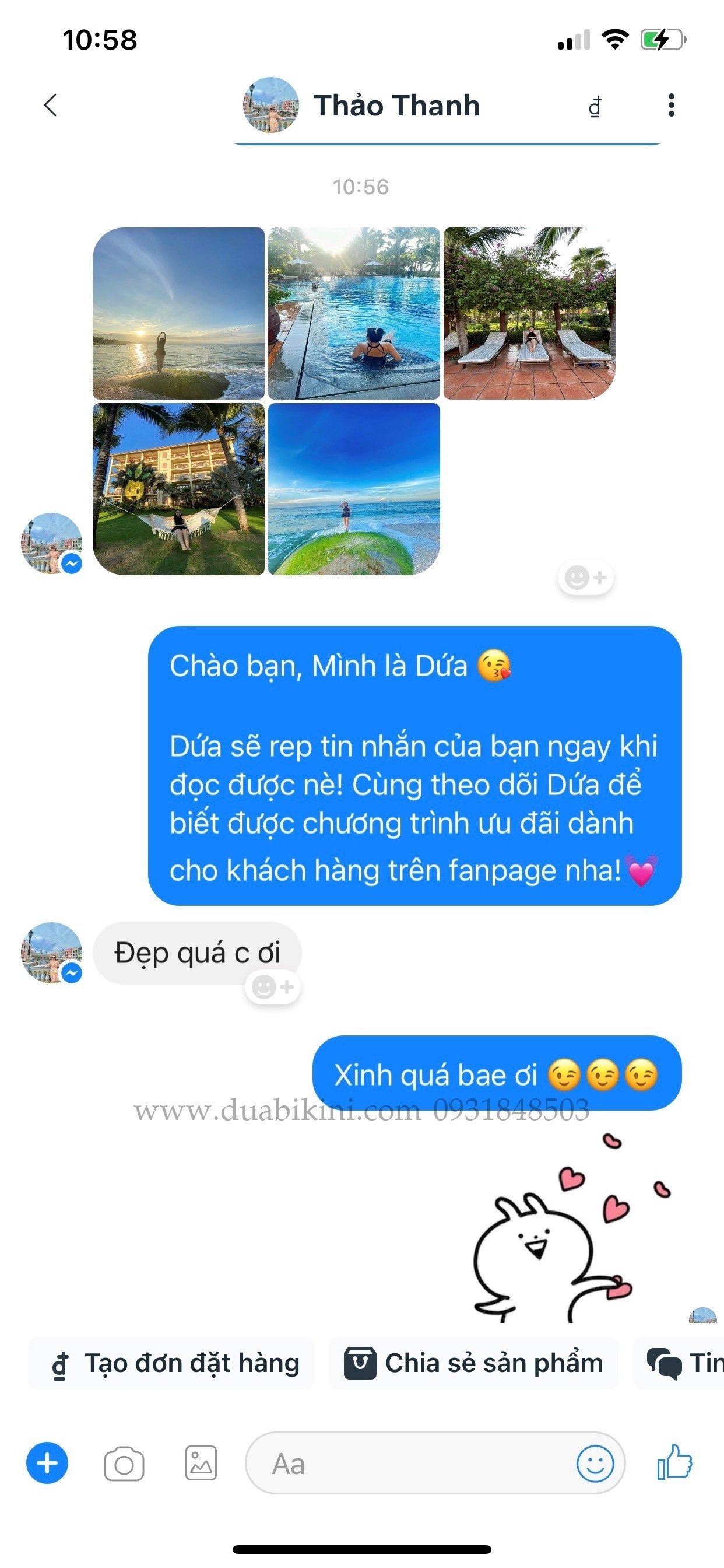Open the sun loungers photo
This screenshot has height=1568, width=724.
[529, 313]
